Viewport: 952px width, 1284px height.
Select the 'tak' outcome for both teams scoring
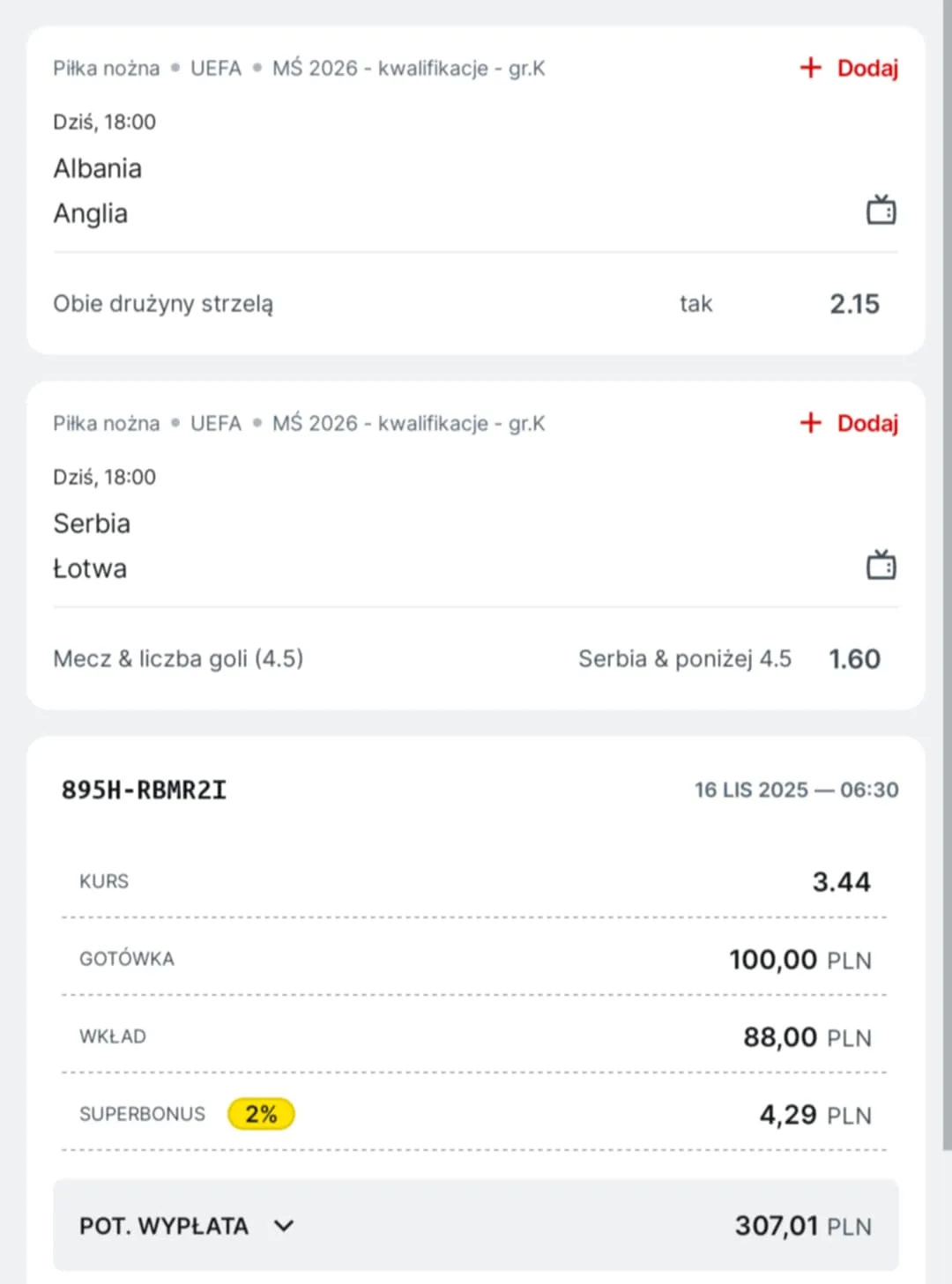(x=695, y=303)
